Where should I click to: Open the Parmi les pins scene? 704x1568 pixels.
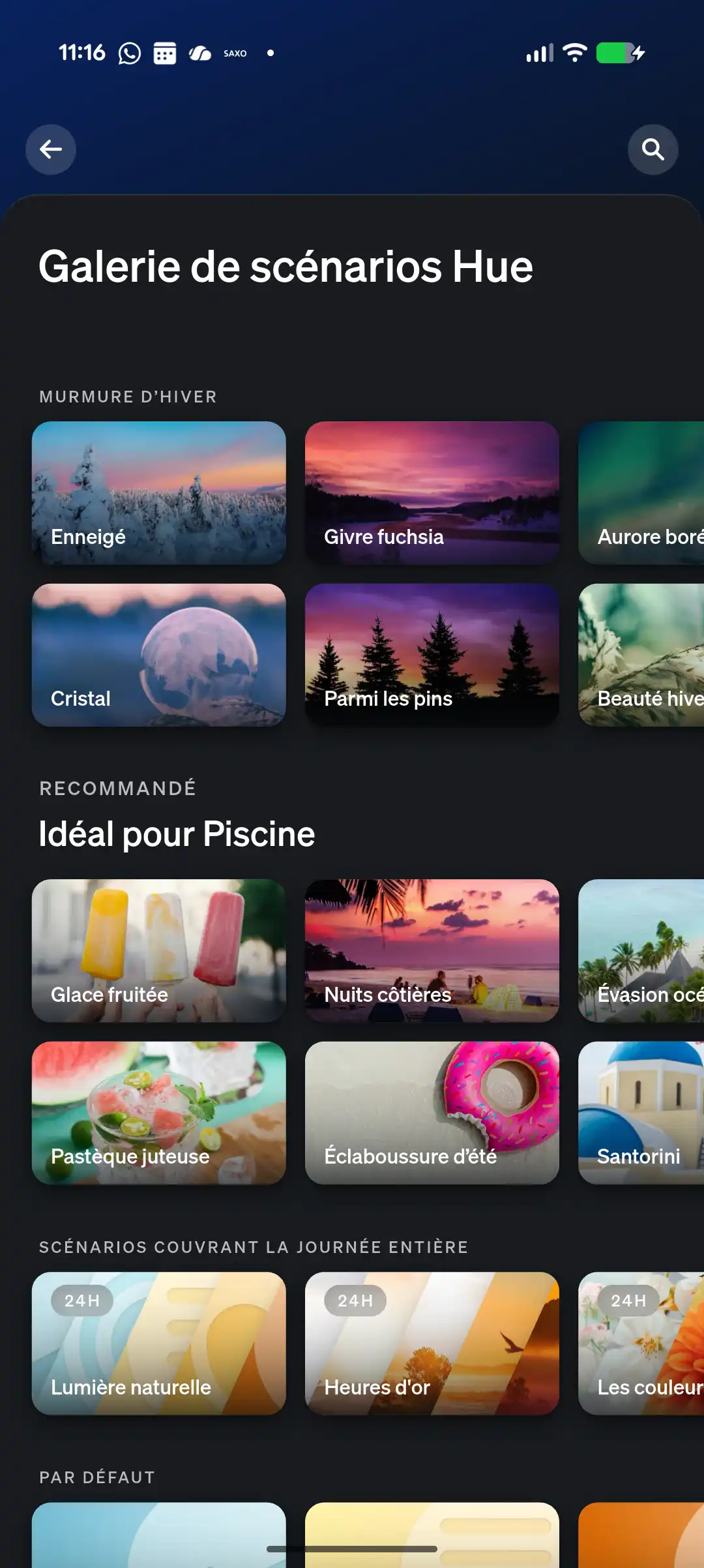(432, 655)
